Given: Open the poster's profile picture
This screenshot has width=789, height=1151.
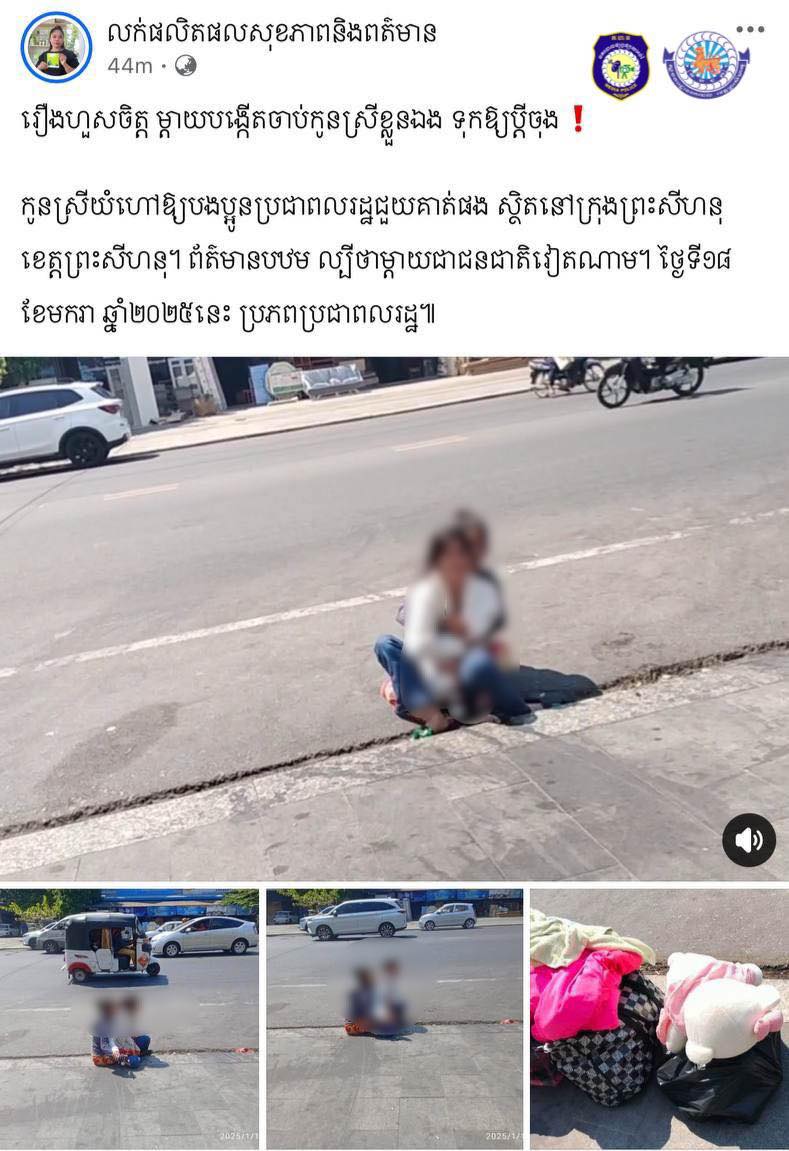Looking at the screenshot, I should tap(56, 47).
